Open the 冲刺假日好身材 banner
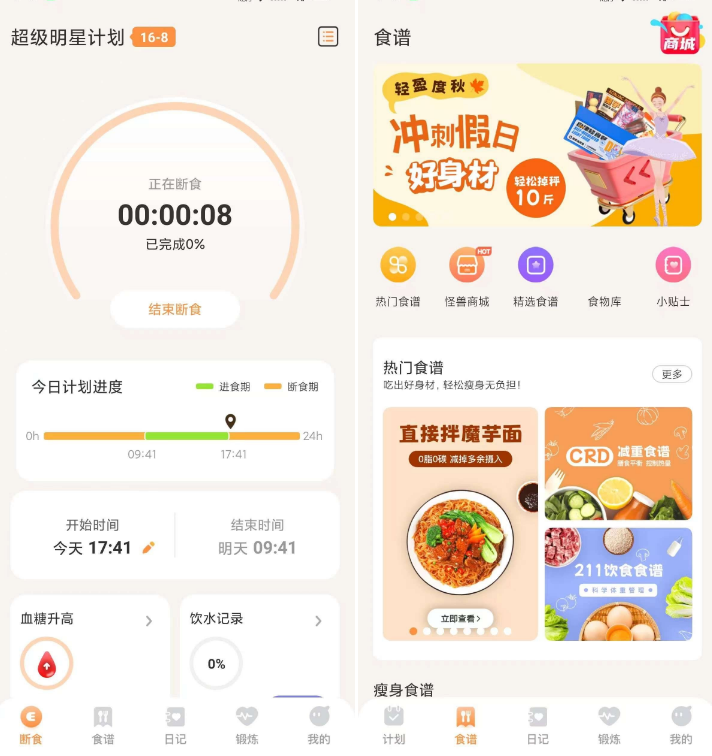The height and width of the screenshot is (756, 712). coord(537,146)
